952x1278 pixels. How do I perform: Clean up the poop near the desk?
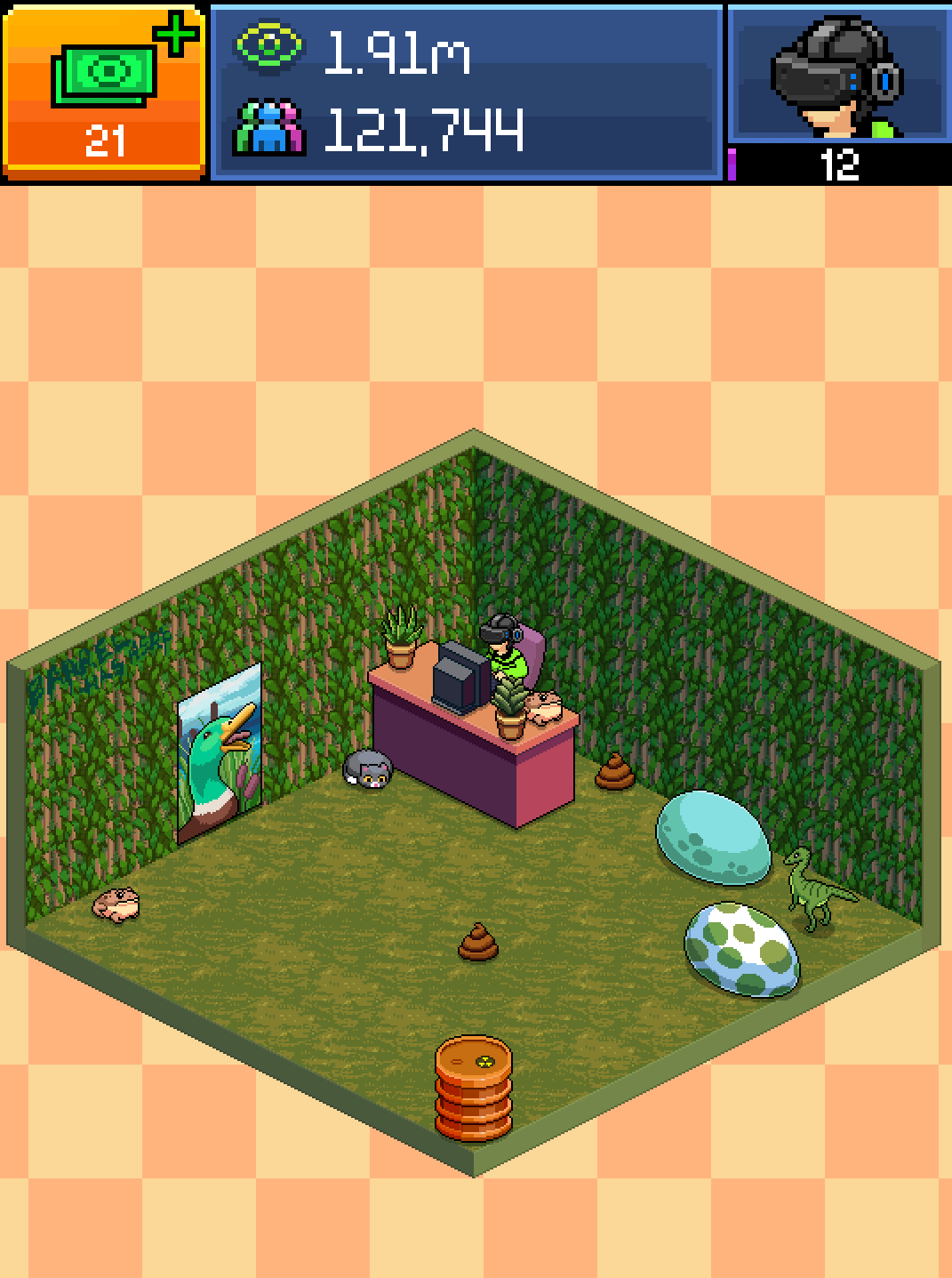point(614,772)
